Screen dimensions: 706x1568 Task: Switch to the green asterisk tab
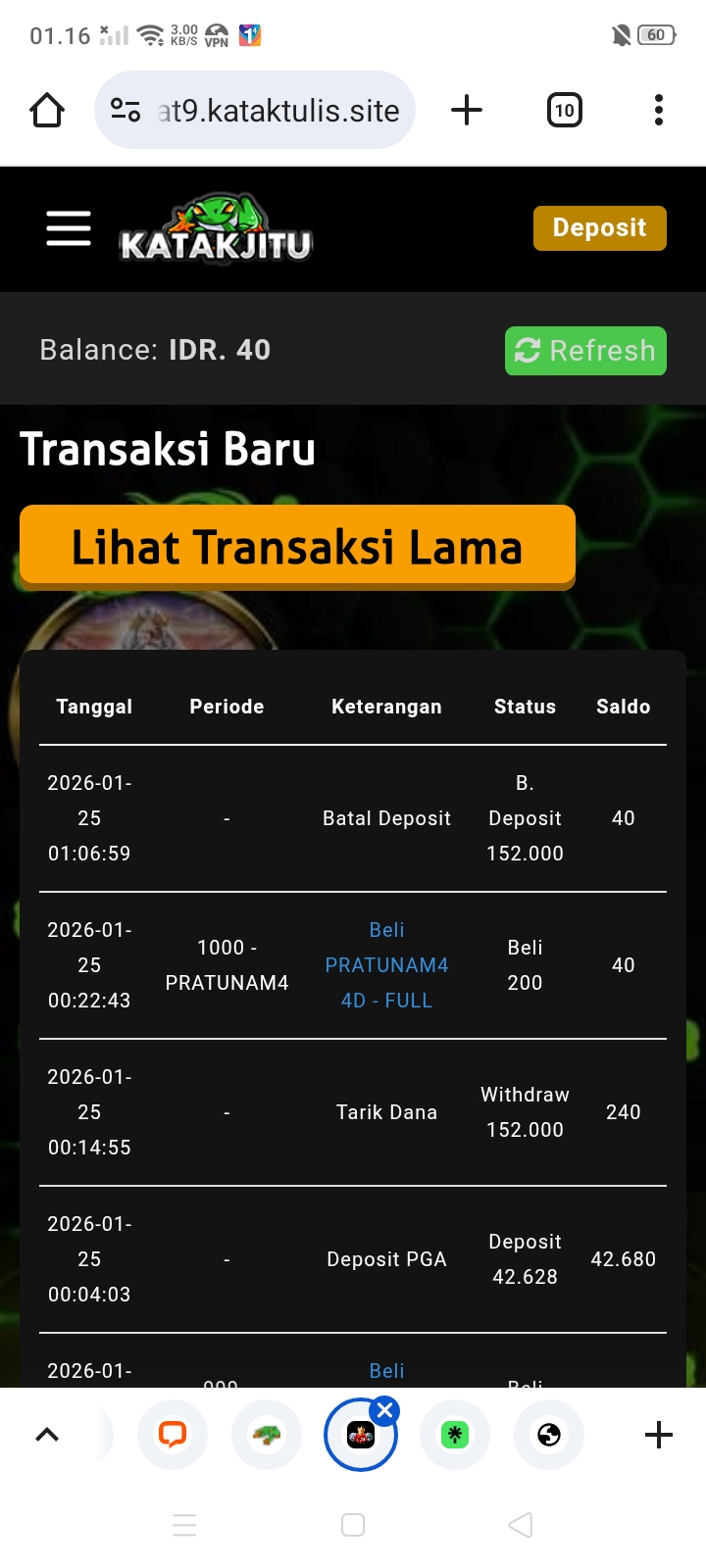coord(455,1436)
